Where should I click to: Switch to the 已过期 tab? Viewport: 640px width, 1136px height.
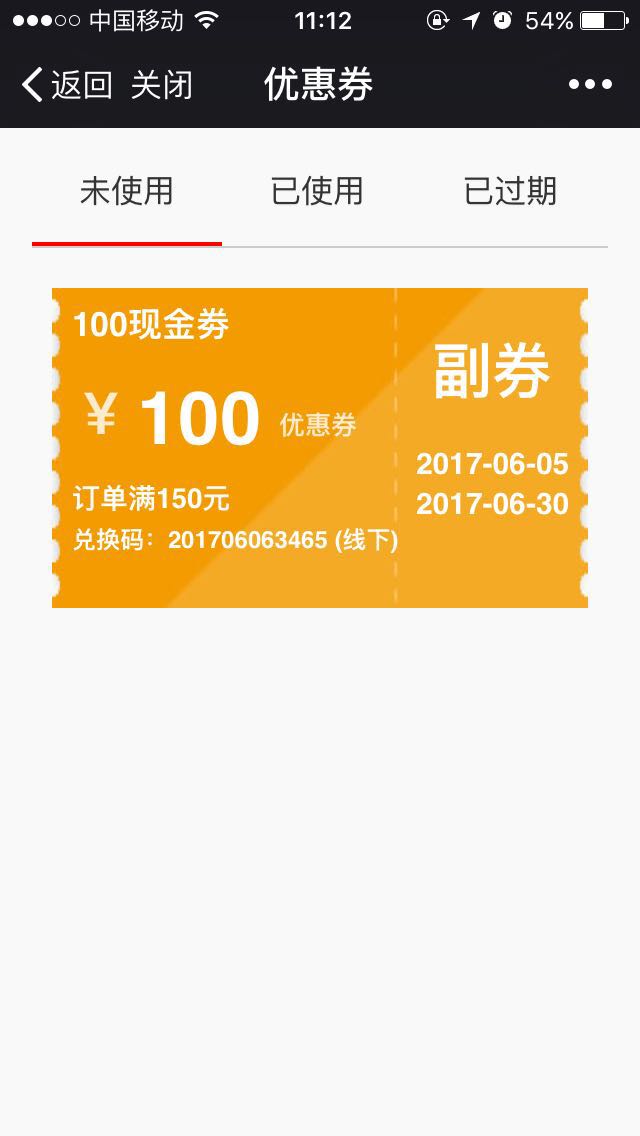510,191
